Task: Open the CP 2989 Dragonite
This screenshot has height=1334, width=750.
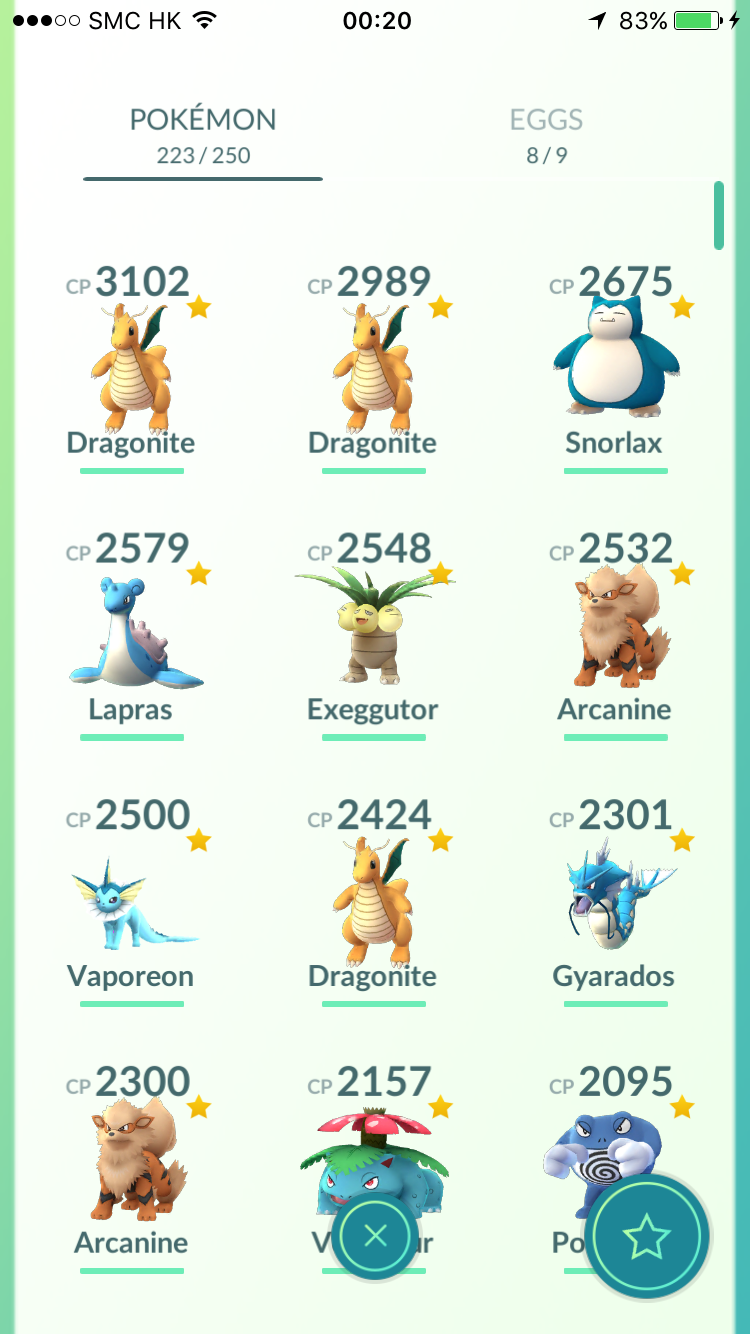Action: tap(373, 367)
